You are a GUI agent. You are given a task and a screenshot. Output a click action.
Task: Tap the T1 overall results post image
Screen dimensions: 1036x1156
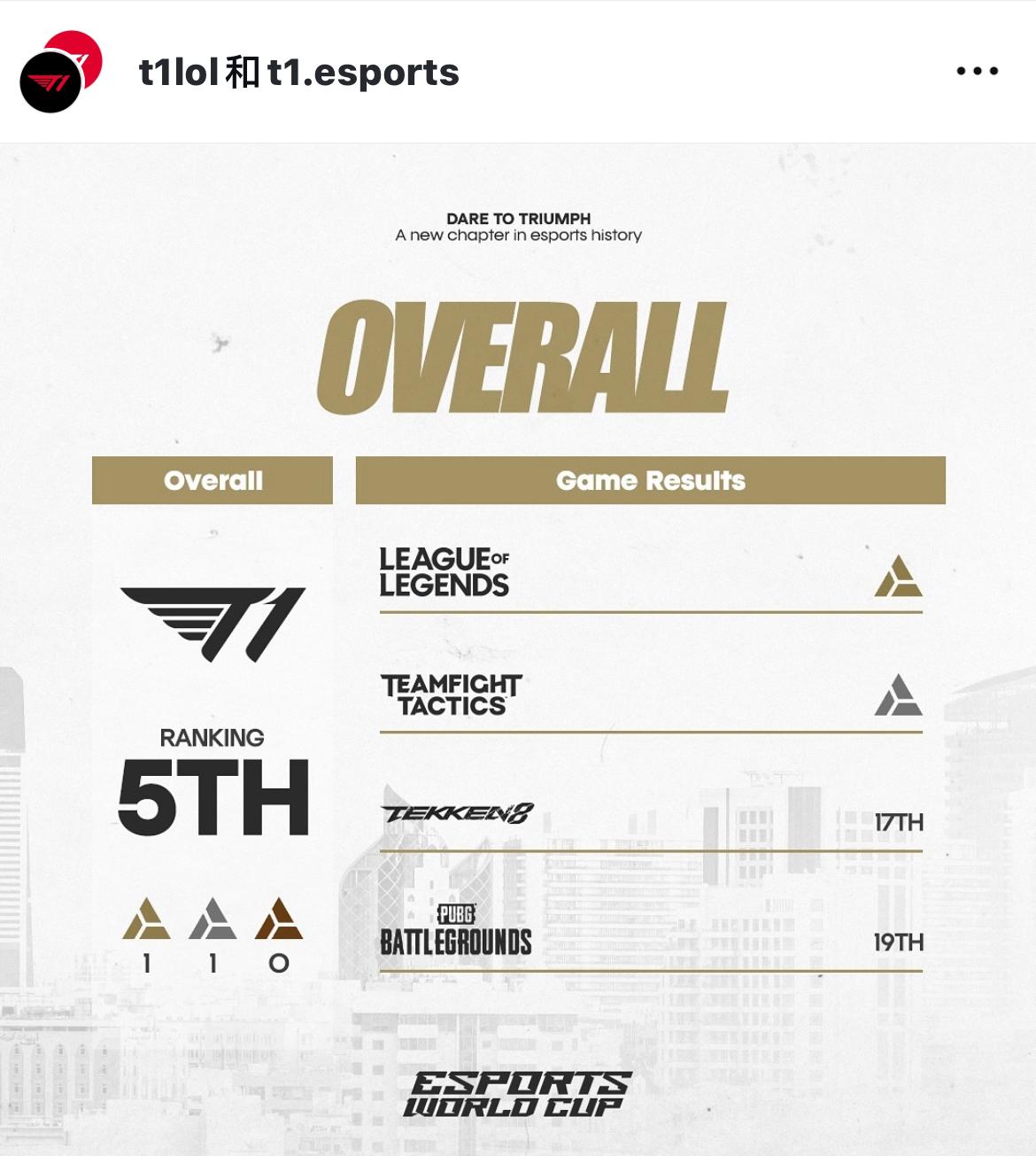(518, 648)
